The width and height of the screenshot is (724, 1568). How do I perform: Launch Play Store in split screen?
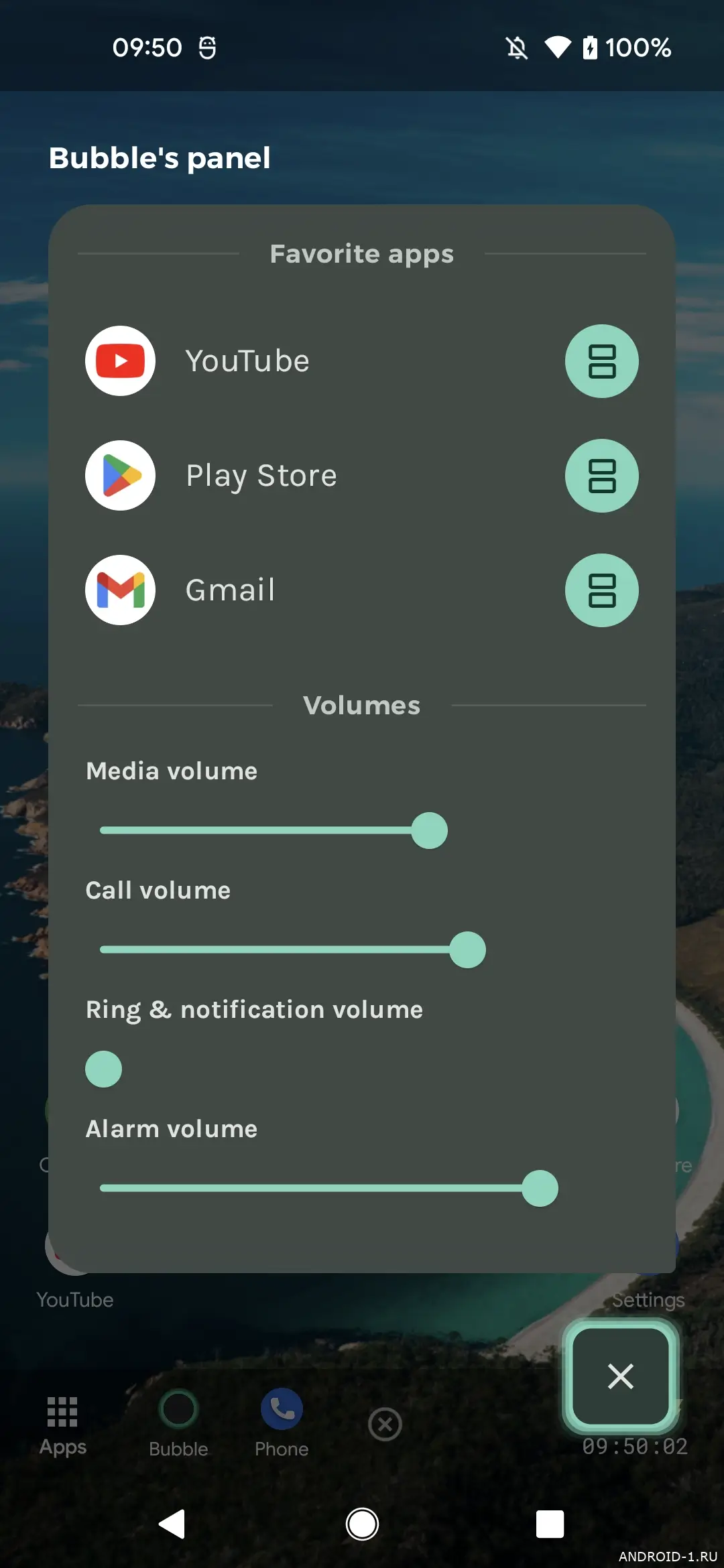point(601,476)
